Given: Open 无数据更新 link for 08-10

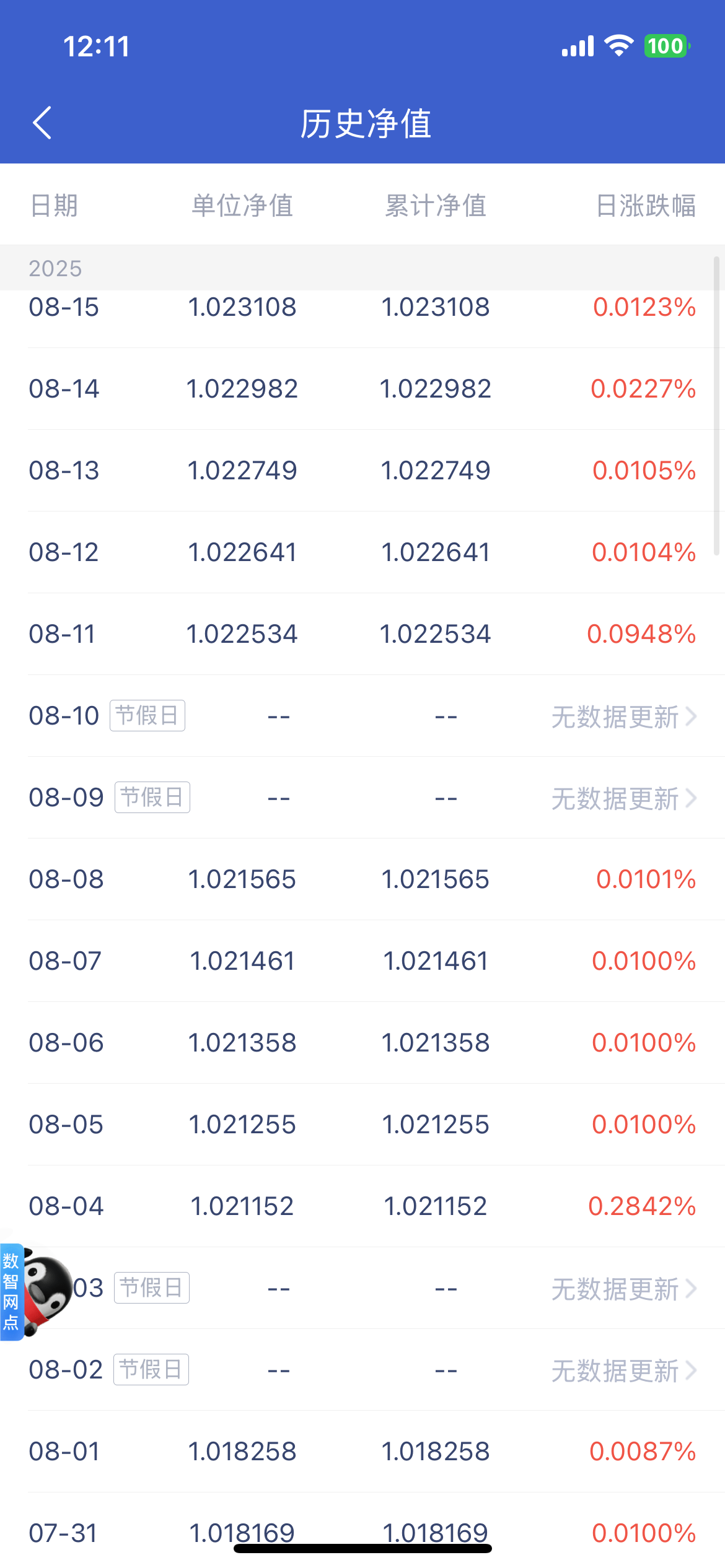Looking at the screenshot, I should pos(624,716).
